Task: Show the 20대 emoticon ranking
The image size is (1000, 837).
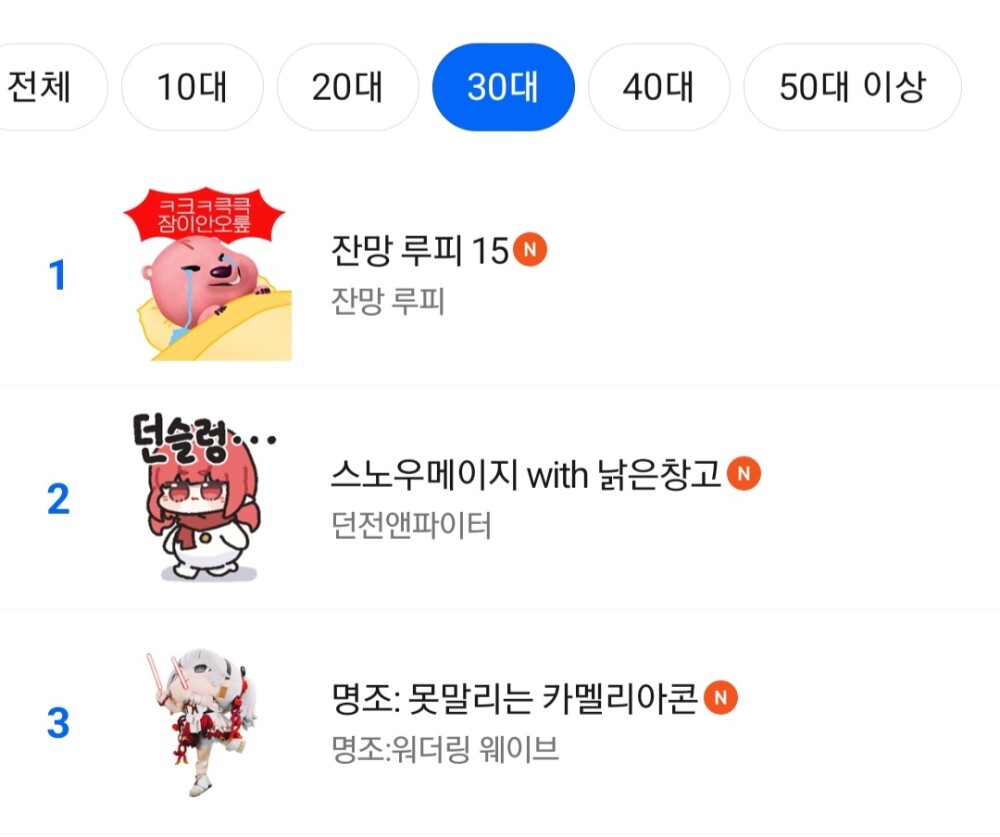Action: [x=347, y=88]
